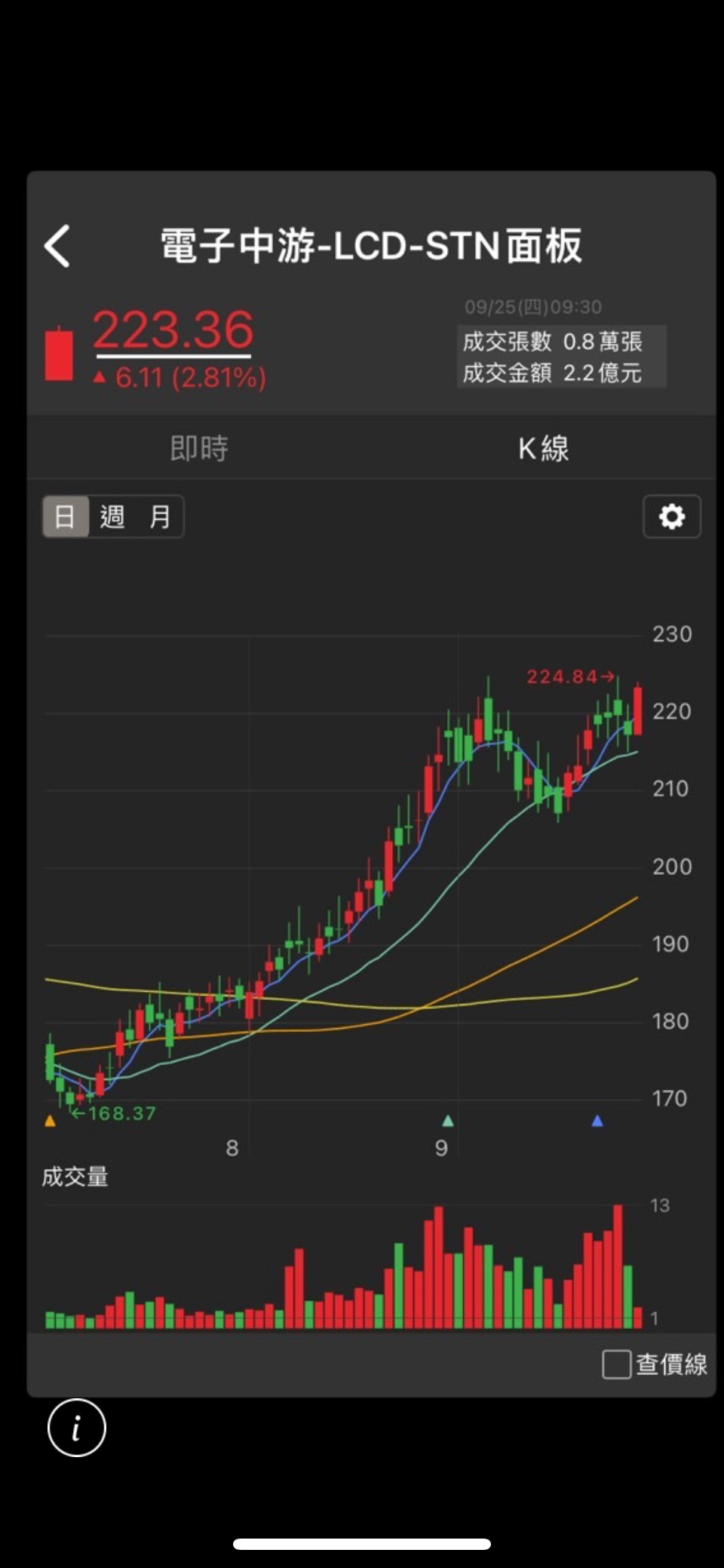Image resolution: width=724 pixels, height=1568 pixels.
Task: Open the info icon
Action: coord(77,1427)
